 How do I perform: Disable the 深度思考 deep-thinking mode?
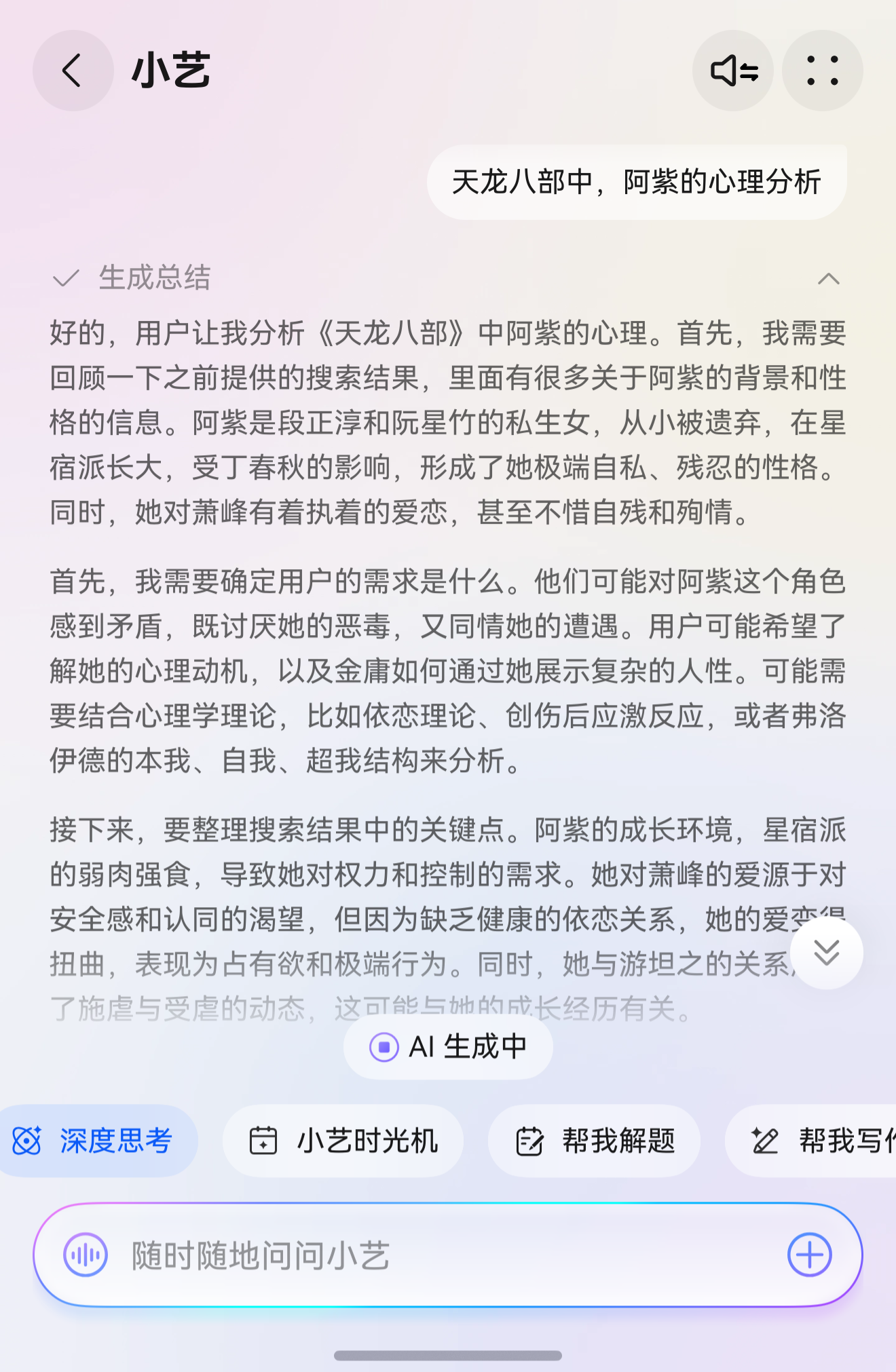coord(98,1141)
